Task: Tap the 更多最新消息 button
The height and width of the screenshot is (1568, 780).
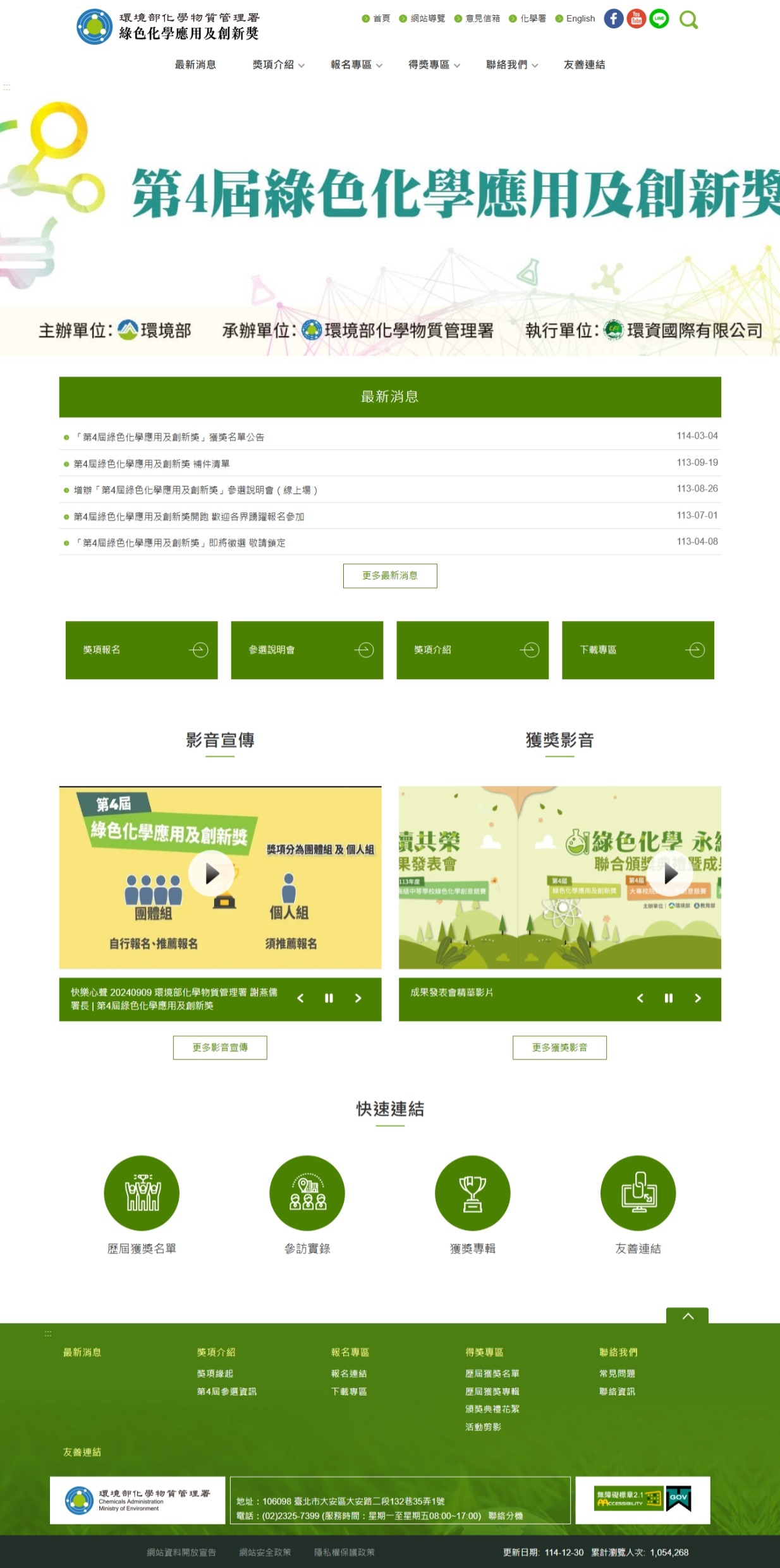Action: pos(390,576)
